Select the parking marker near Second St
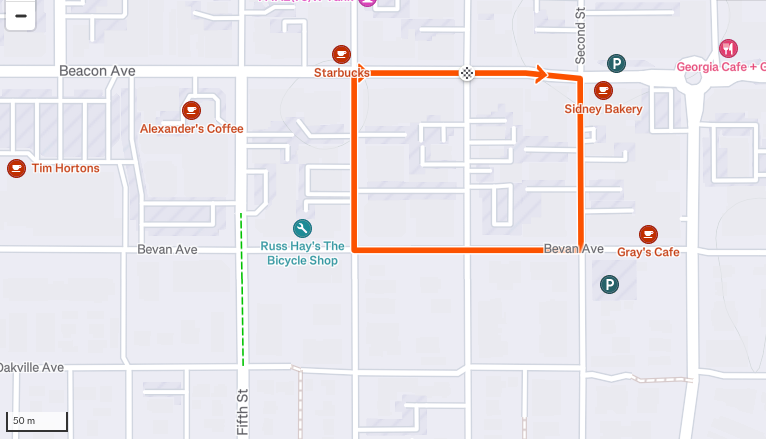The width and height of the screenshot is (766, 439). pos(616,63)
